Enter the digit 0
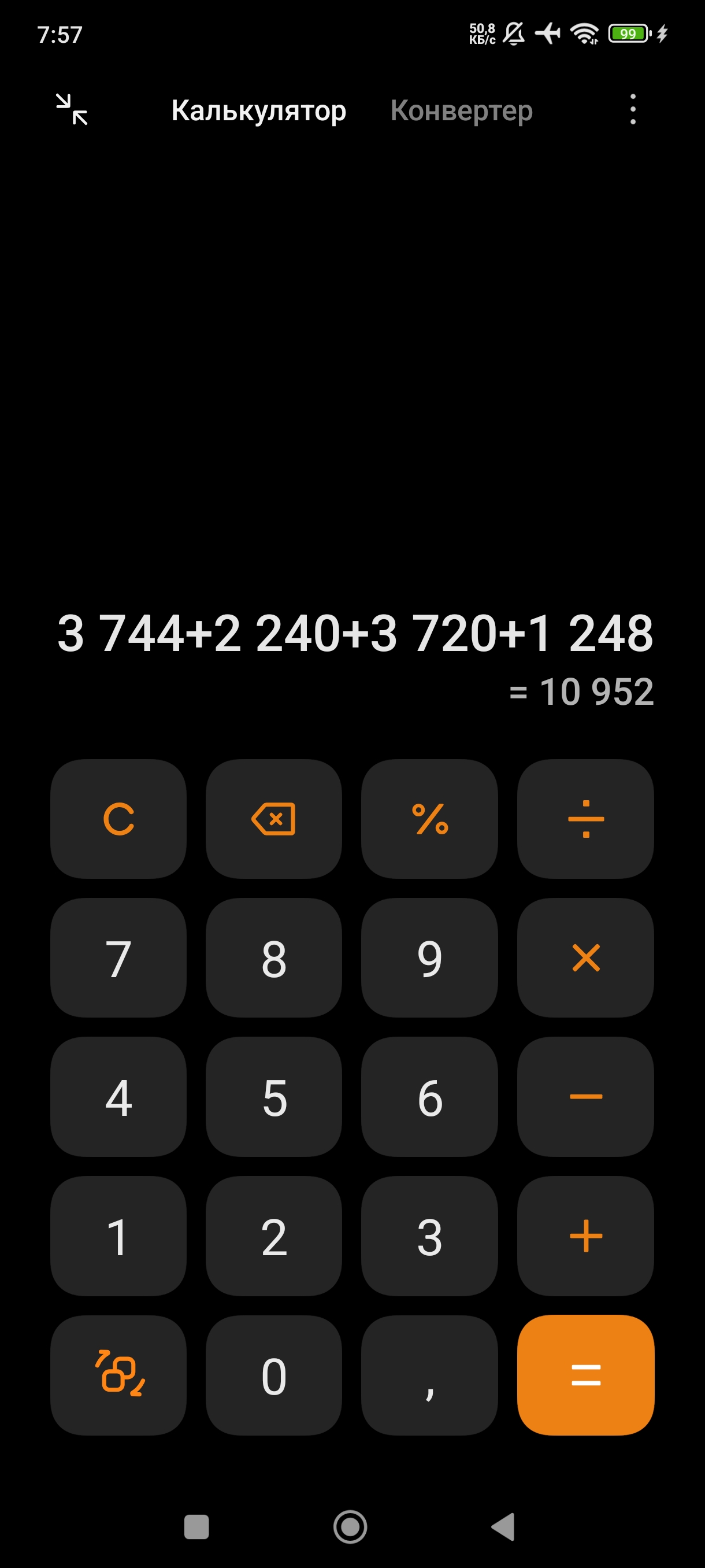This screenshot has height=1568, width=705. [x=274, y=1375]
